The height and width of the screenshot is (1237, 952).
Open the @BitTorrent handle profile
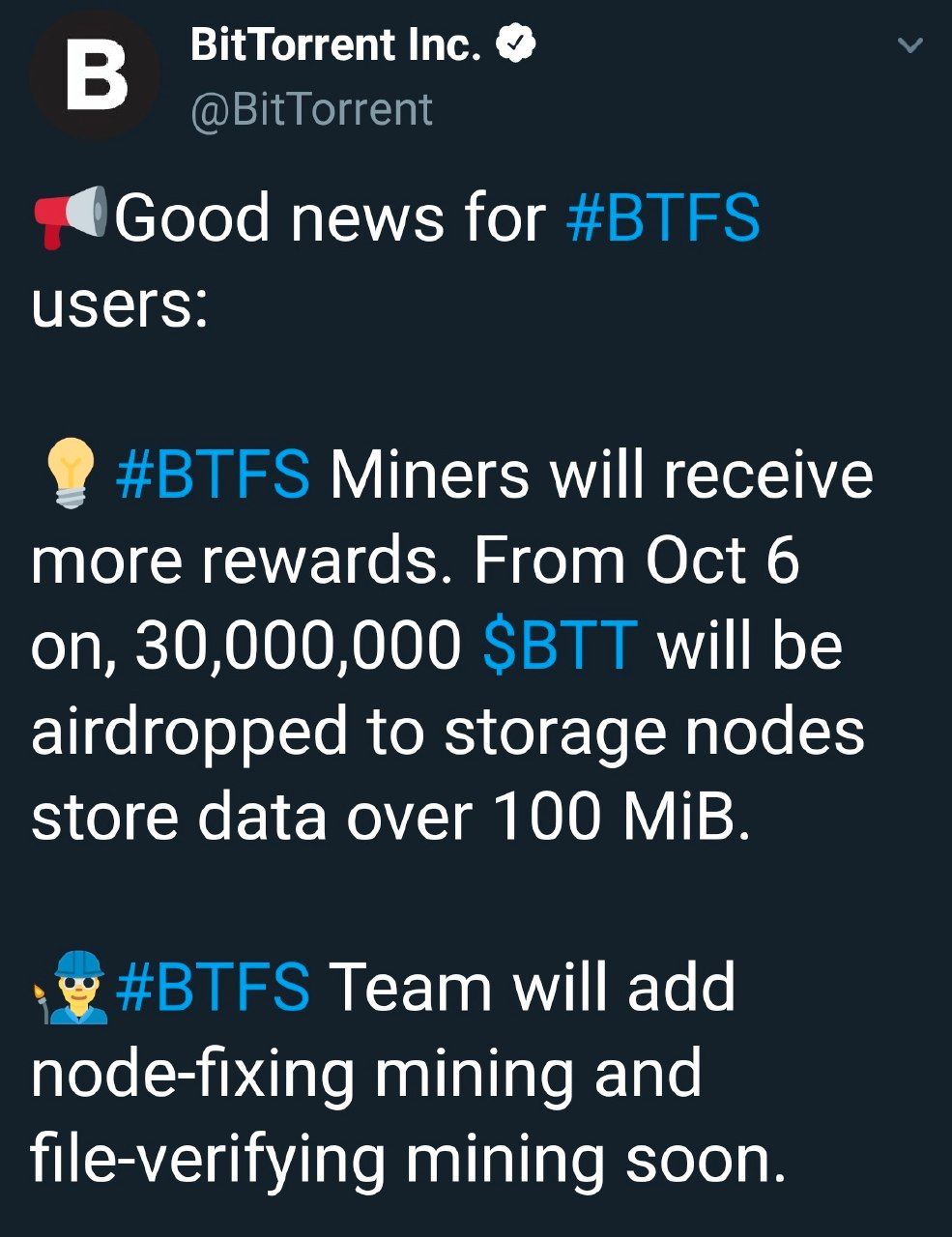[312, 109]
